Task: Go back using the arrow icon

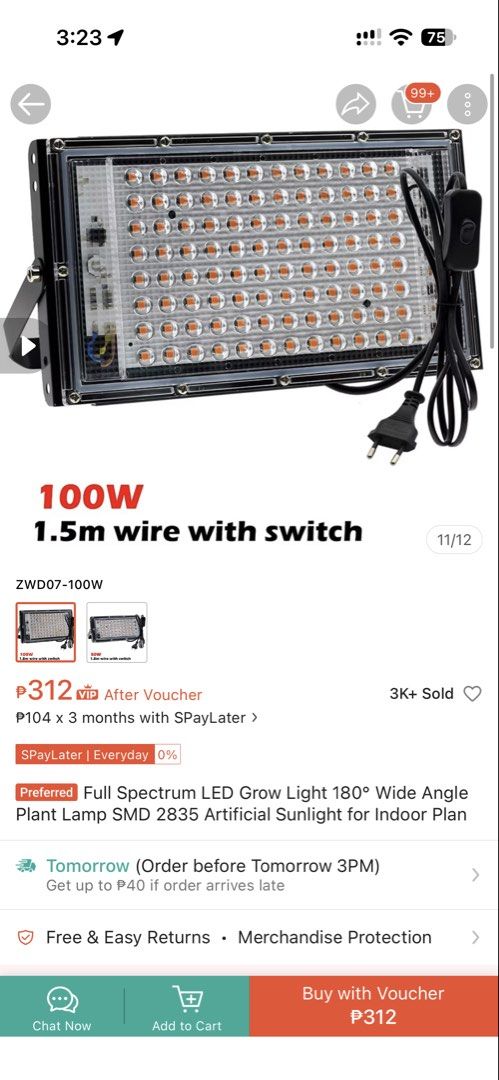Action: pyautogui.click(x=30, y=105)
